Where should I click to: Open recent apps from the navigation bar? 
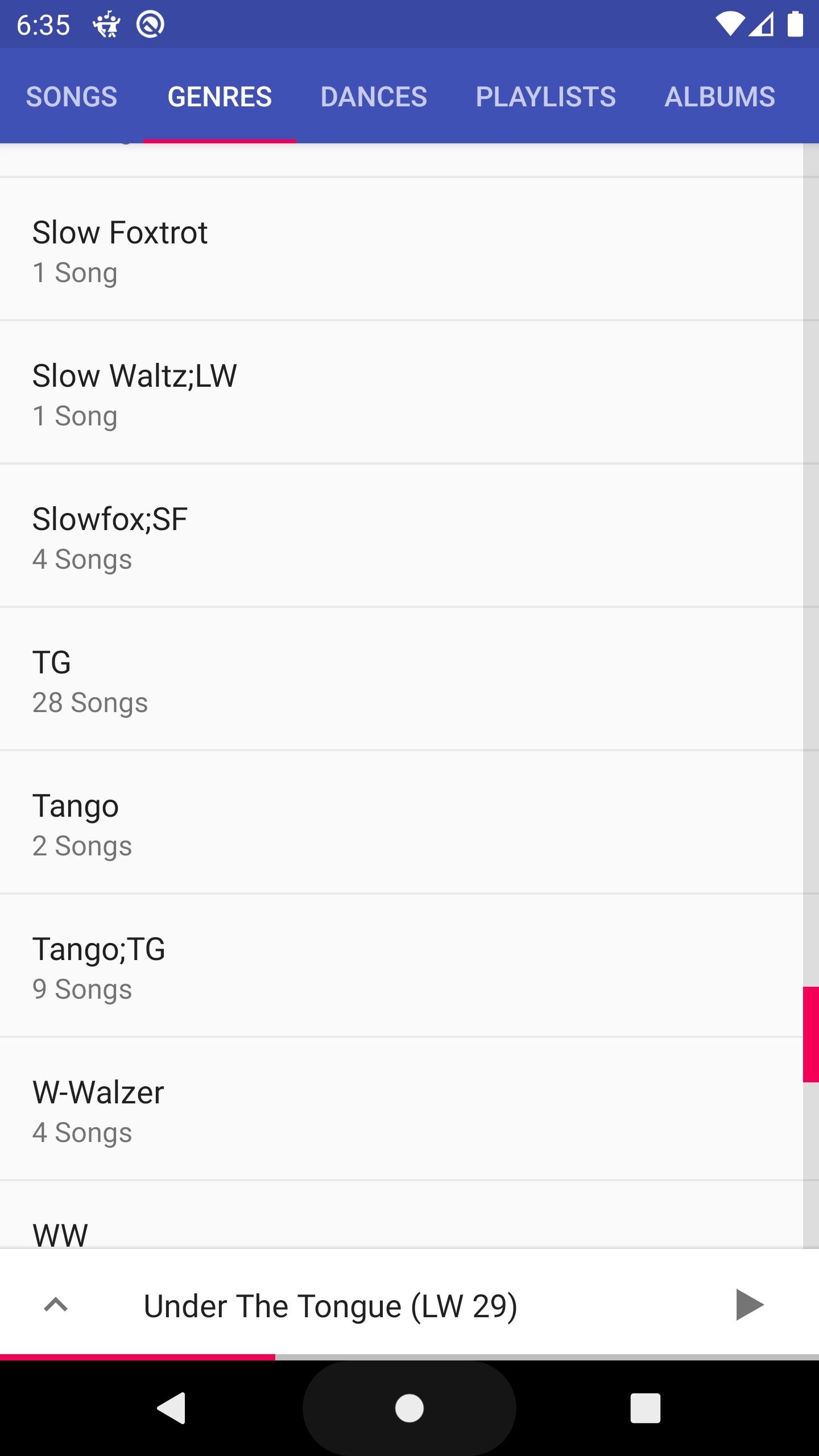coord(646,1408)
